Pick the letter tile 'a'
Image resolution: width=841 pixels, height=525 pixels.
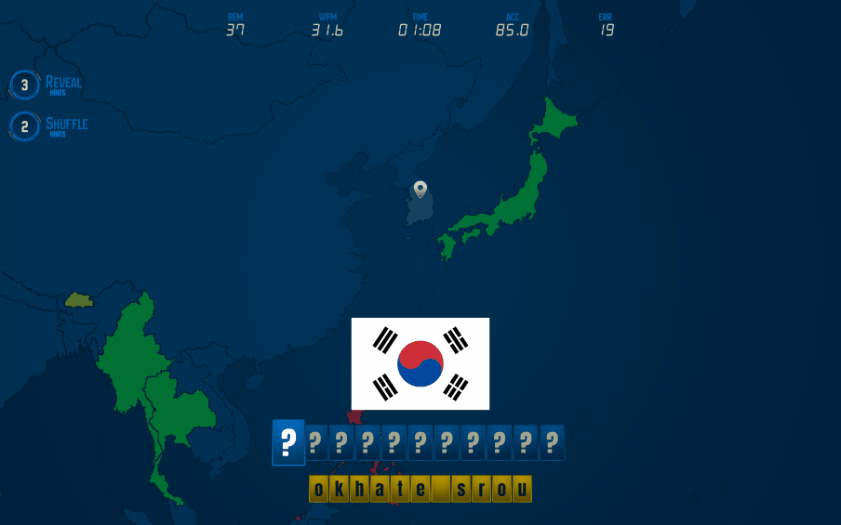(380, 490)
